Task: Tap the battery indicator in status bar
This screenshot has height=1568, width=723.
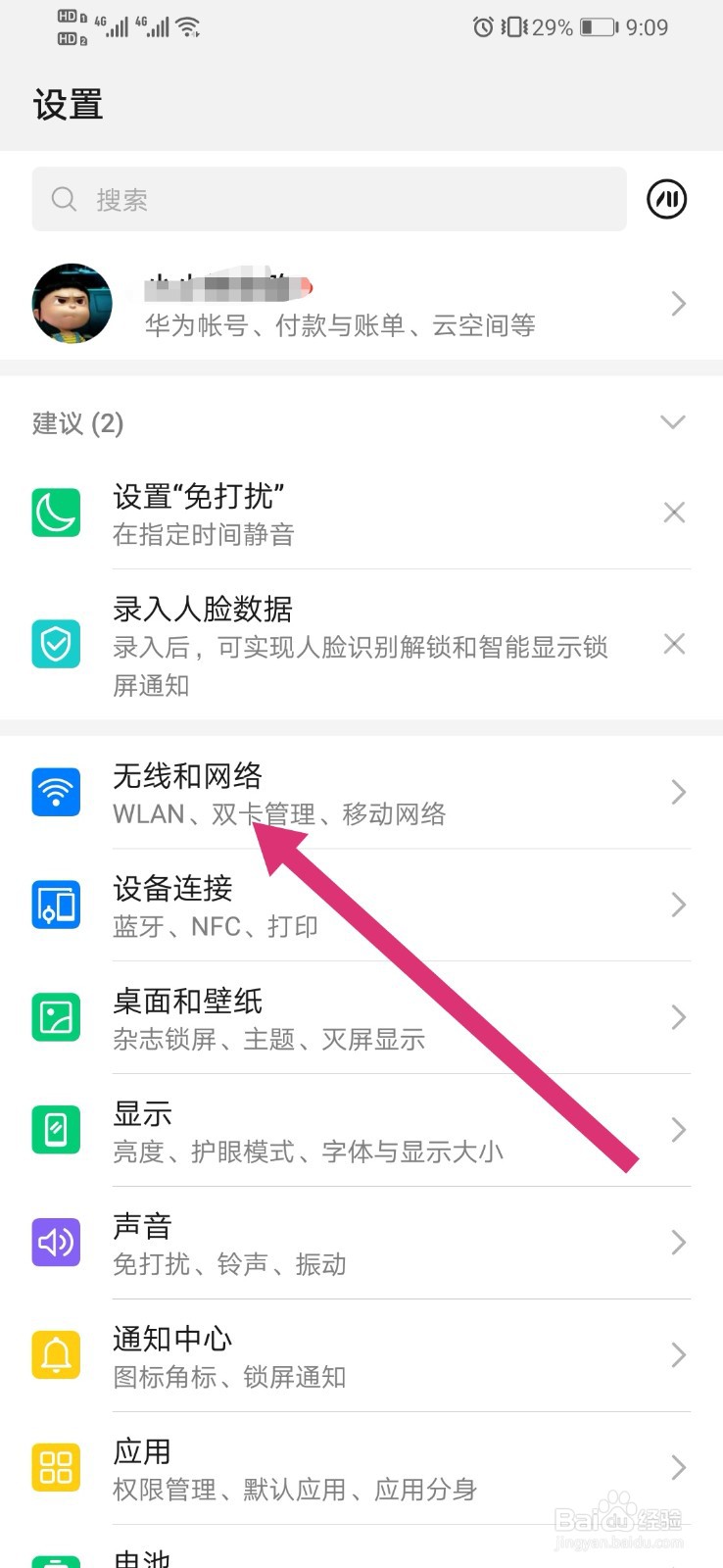Action: 598,27
